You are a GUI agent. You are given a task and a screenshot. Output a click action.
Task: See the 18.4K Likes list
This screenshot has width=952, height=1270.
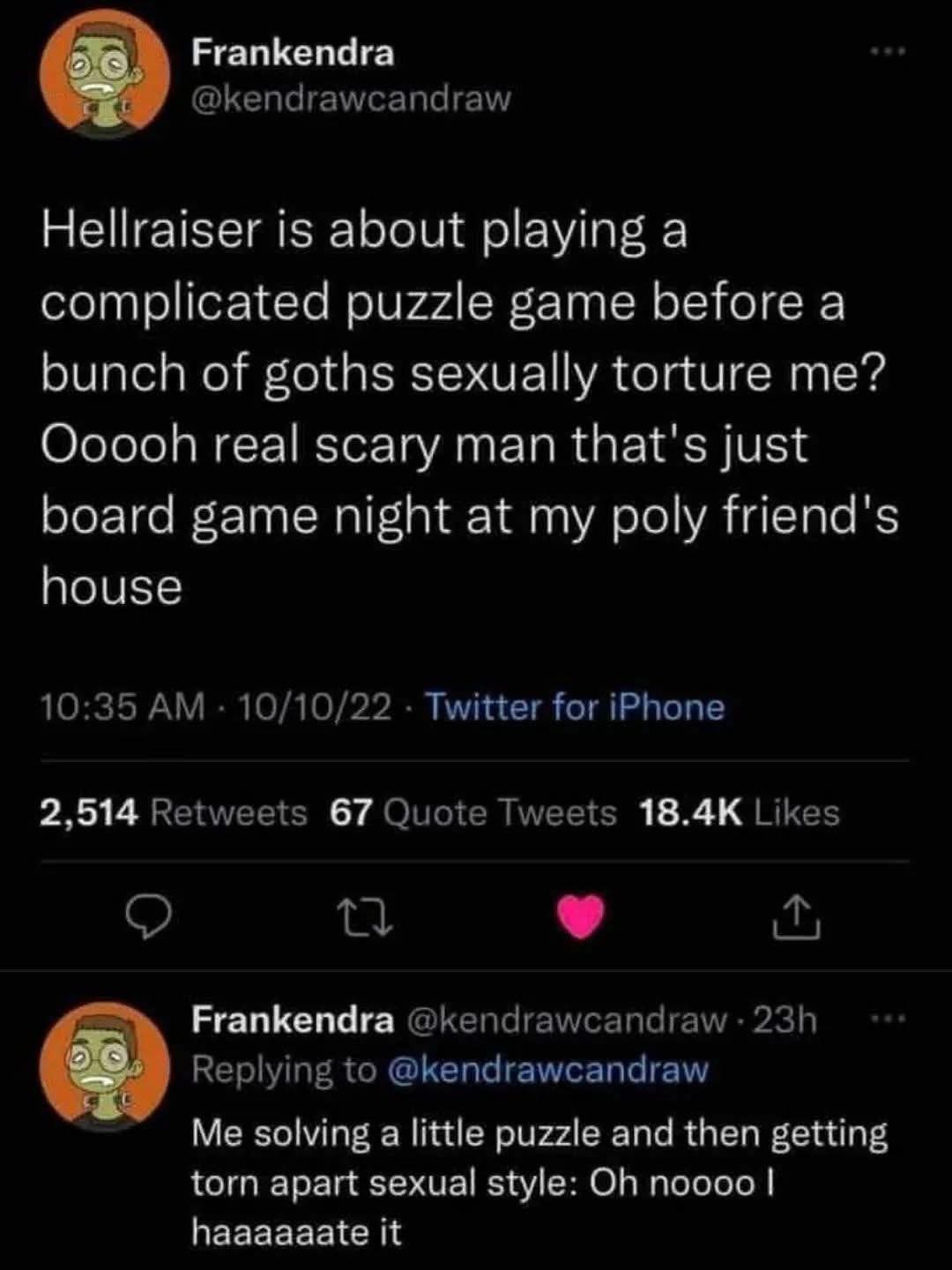[739, 812]
